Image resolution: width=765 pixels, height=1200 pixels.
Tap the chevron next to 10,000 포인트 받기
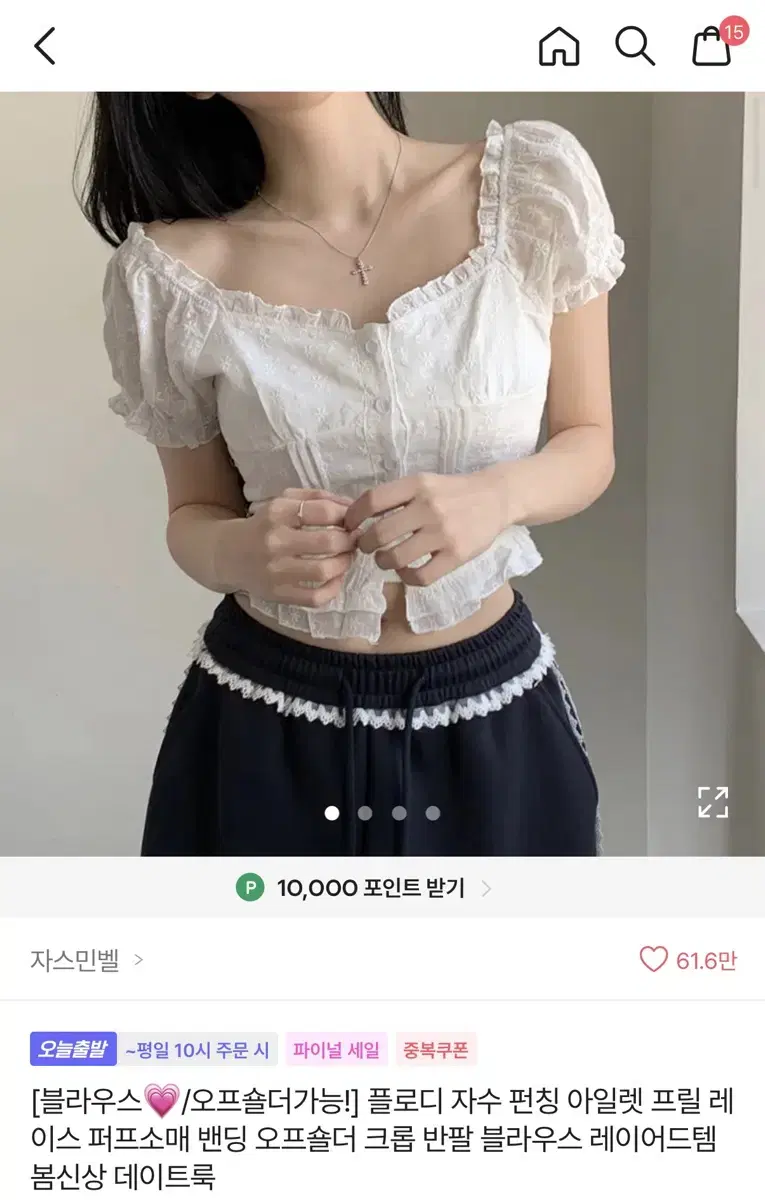coord(488,890)
